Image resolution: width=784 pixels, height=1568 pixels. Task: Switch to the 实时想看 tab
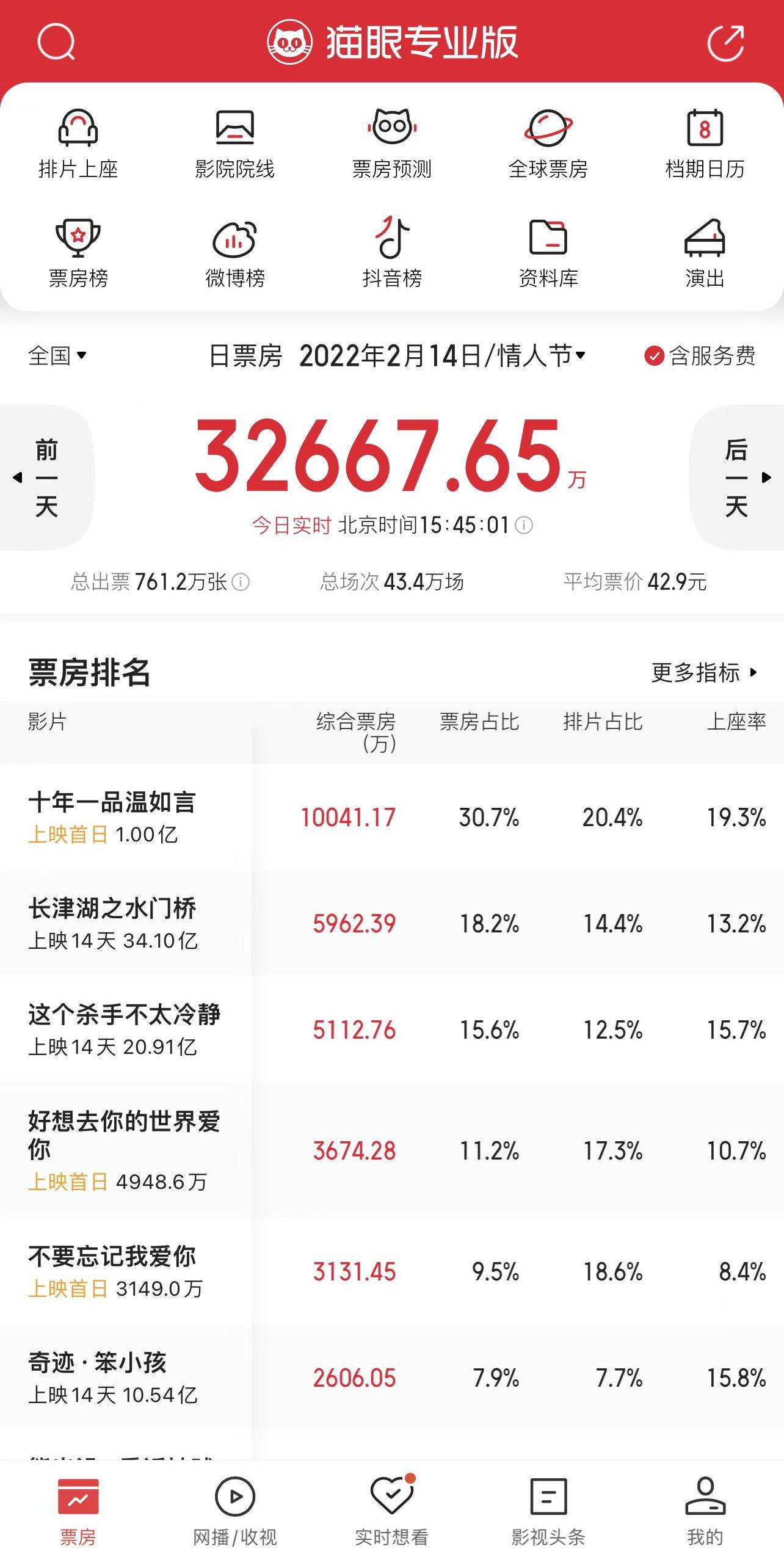(x=392, y=1511)
